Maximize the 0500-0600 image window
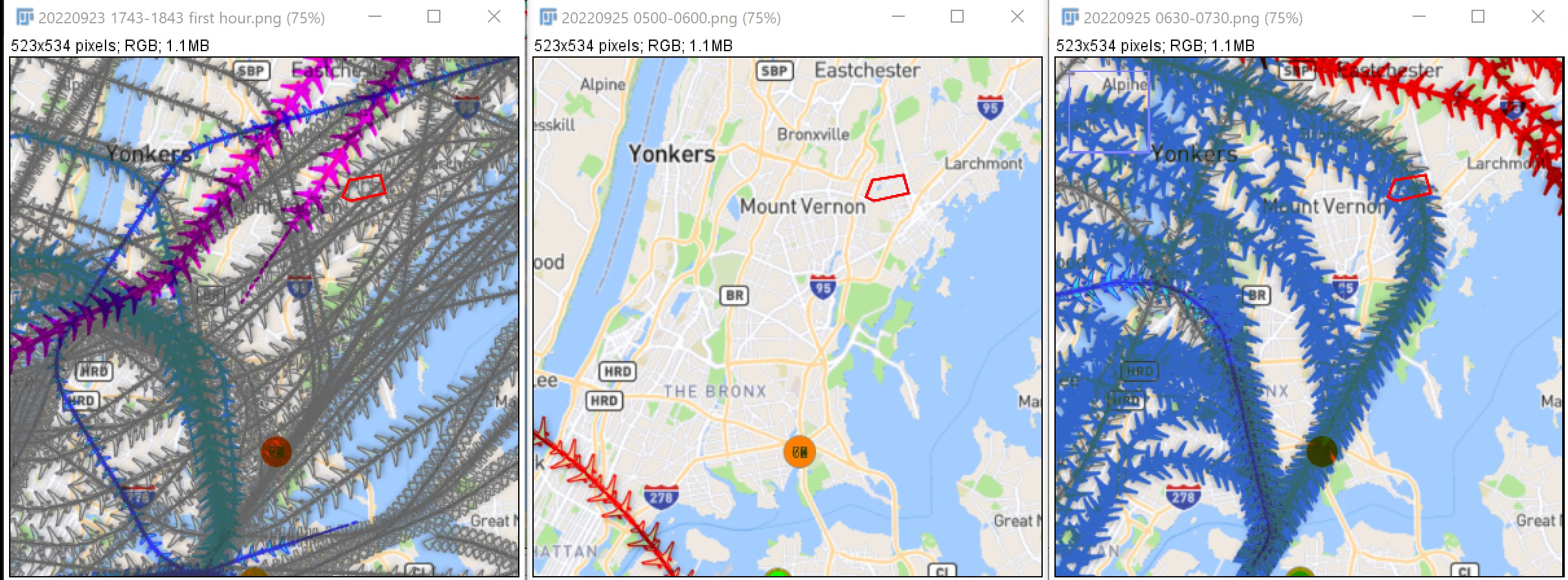Viewport: 1568px width, 580px height. [x=957, y=16]
